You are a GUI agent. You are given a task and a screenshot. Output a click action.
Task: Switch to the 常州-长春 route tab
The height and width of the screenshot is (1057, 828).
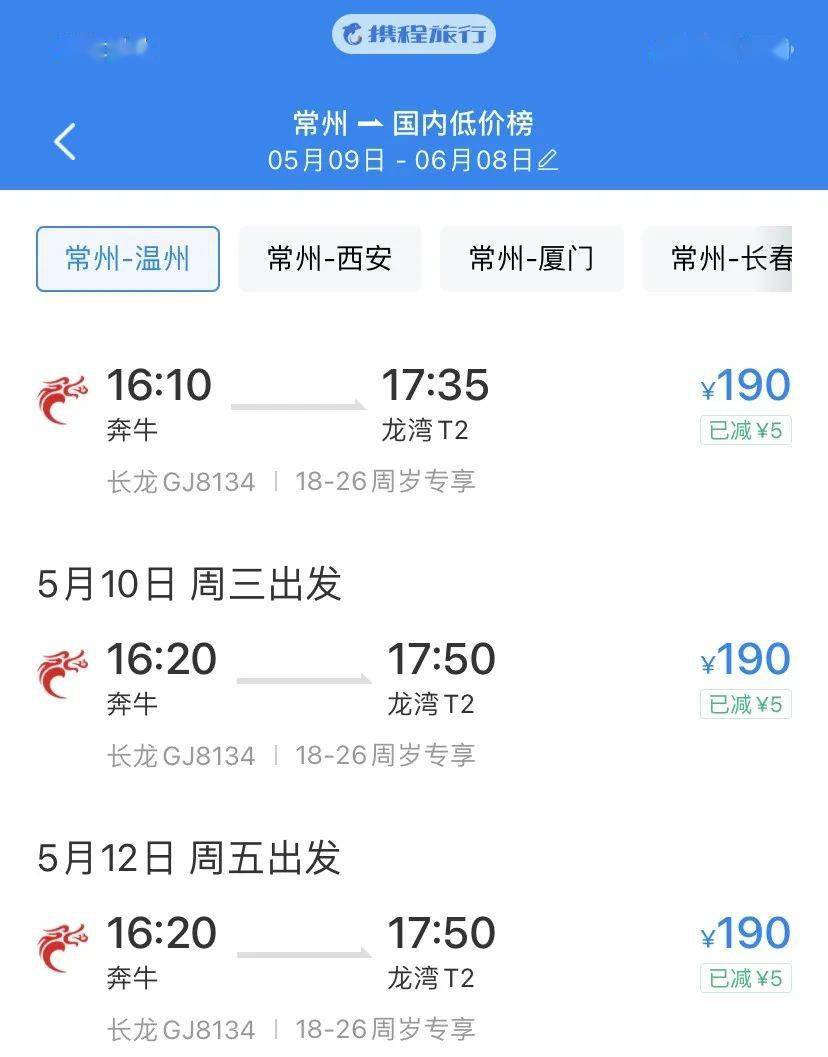click(730, 259)
